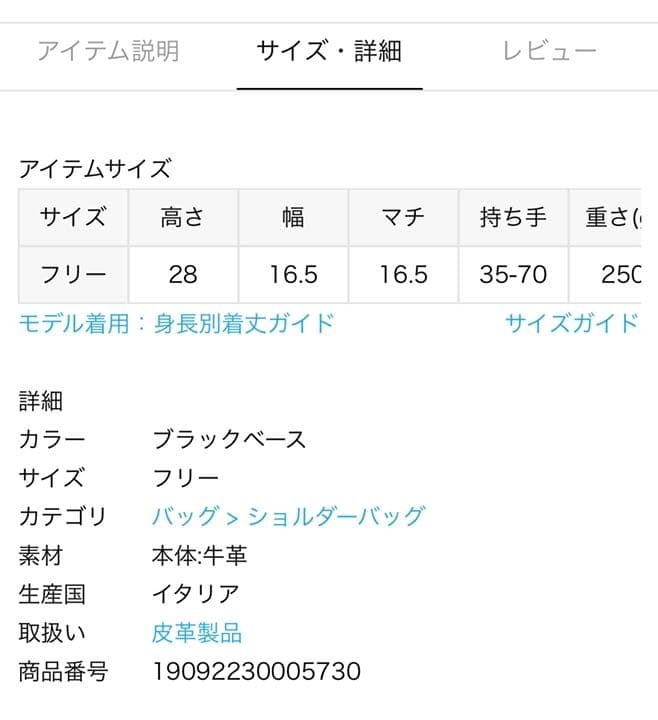658x720 pixels.
Task: Open the サイズガイド link
Action: 571,323
